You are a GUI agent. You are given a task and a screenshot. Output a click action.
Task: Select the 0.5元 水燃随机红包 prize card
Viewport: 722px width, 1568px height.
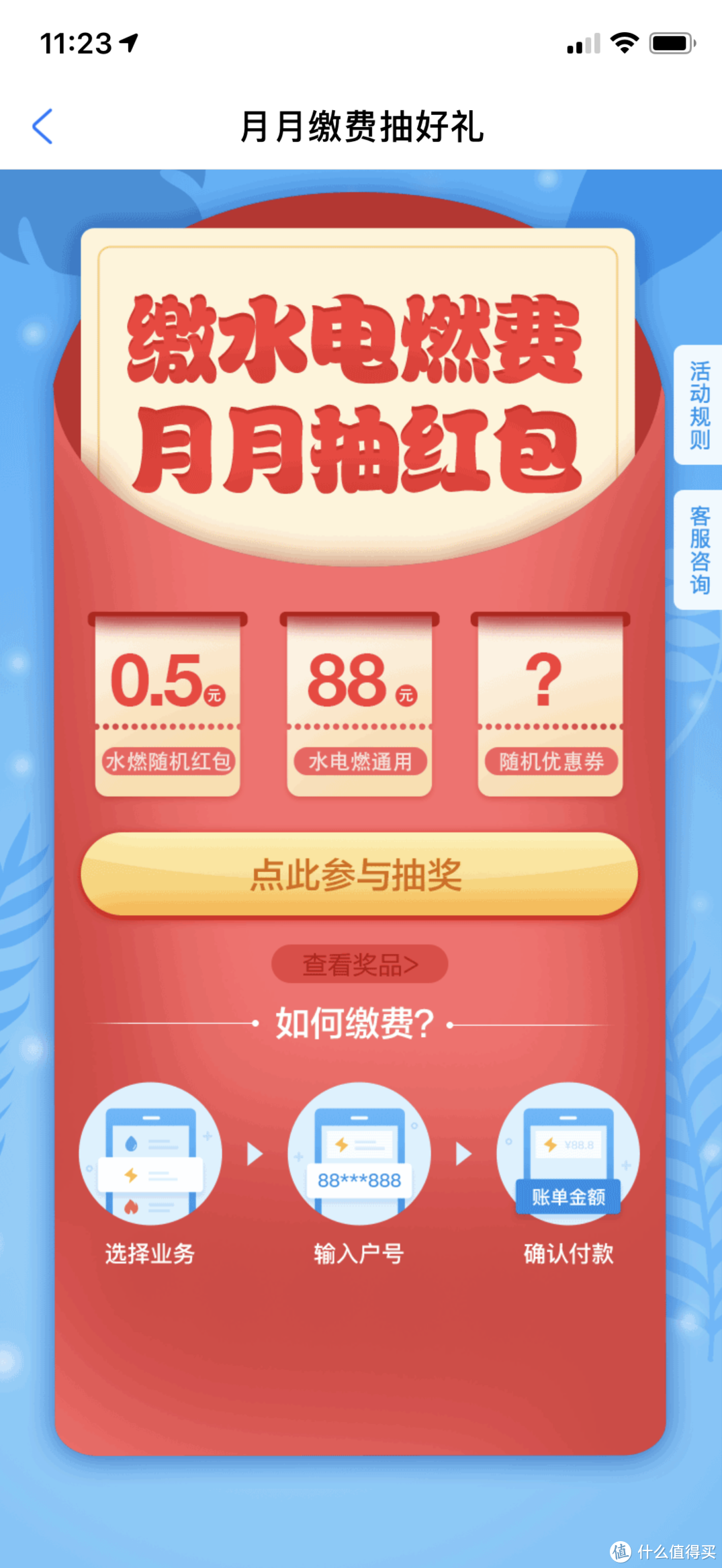[166, 705]
